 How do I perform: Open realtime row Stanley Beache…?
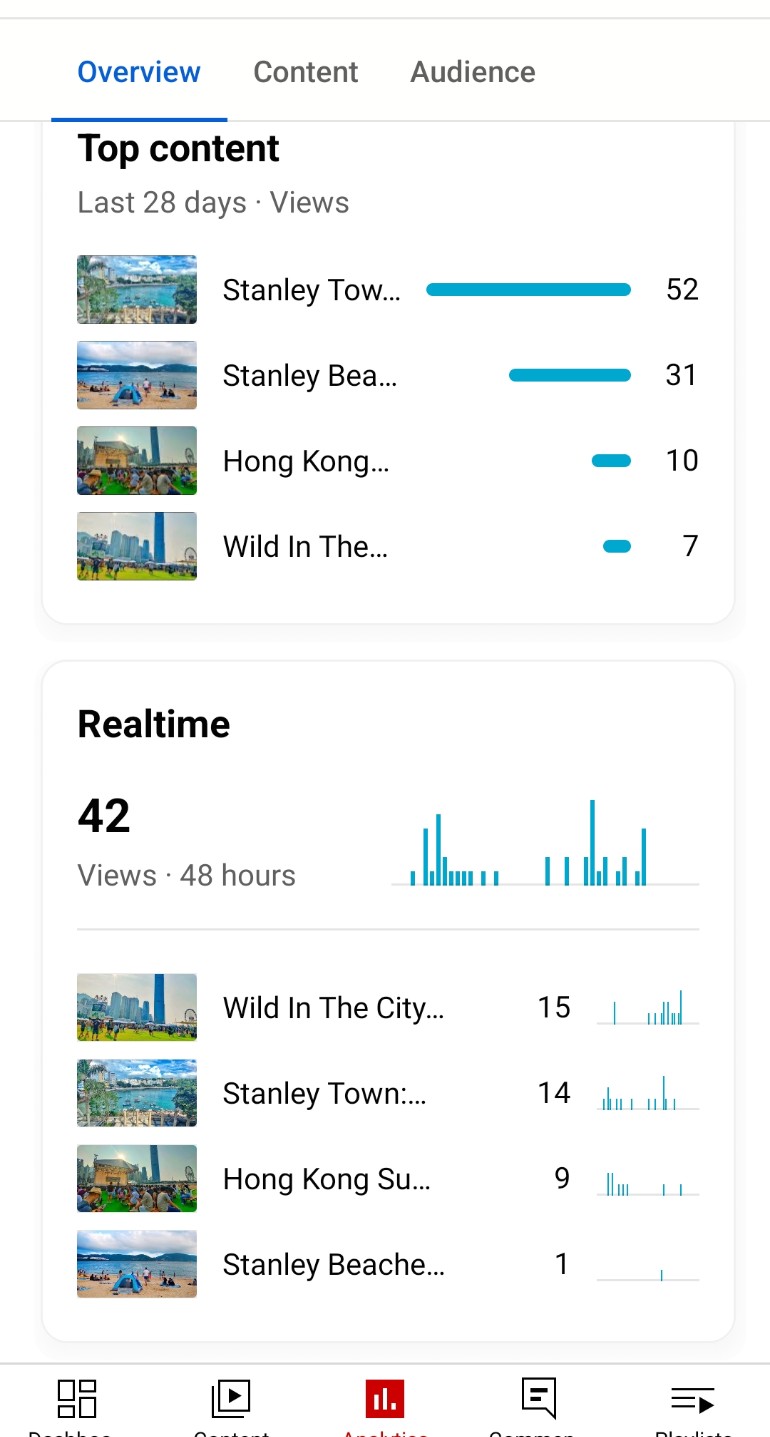point(388,1264)
